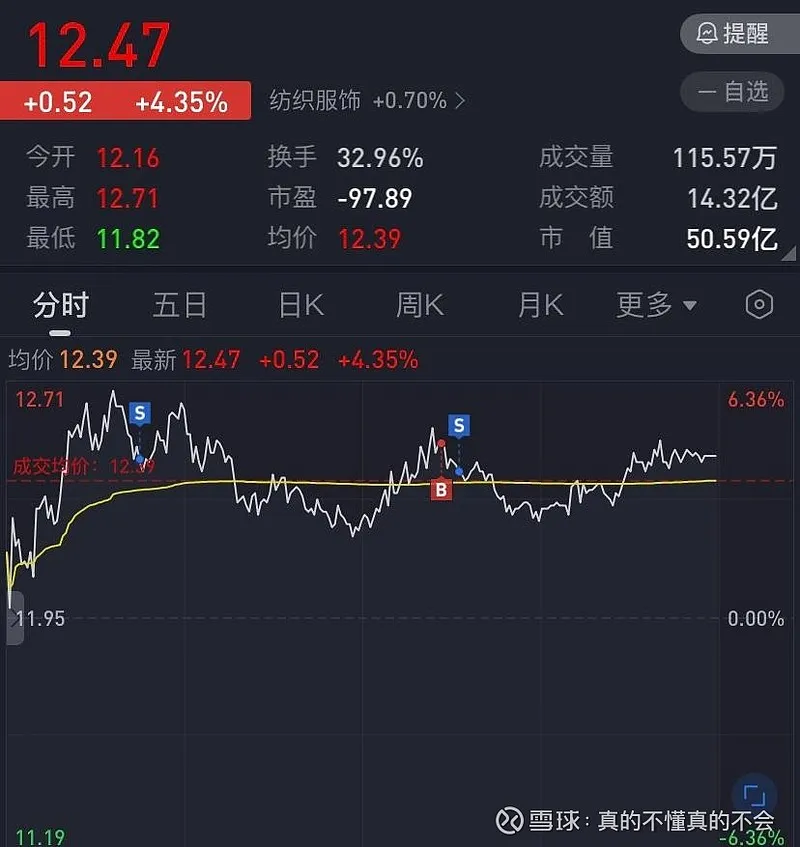Show the 日K candlestick chart
The width and height of the screenshot is (800, 847).
(x=301, y=305)
